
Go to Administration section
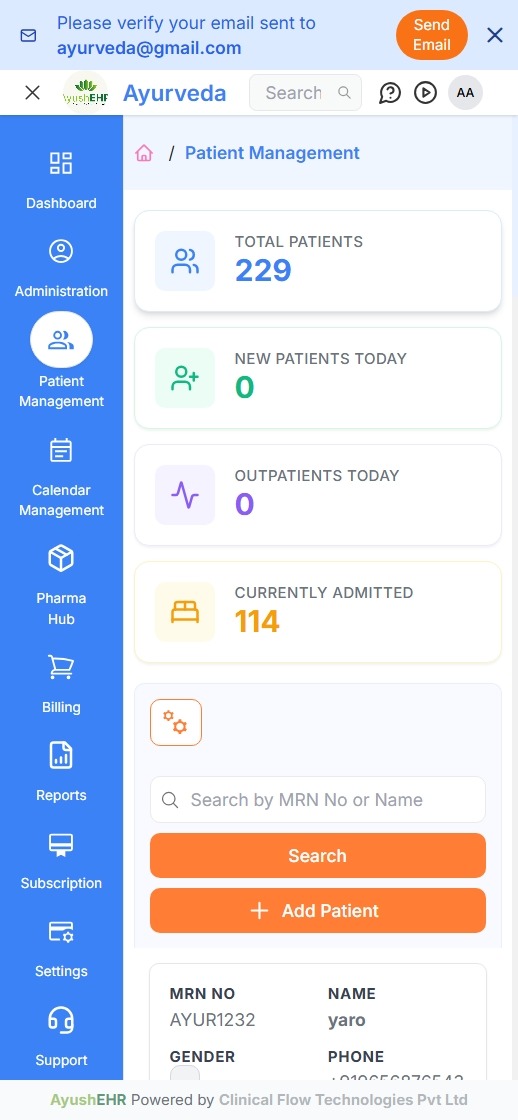[x=61, y=269]
